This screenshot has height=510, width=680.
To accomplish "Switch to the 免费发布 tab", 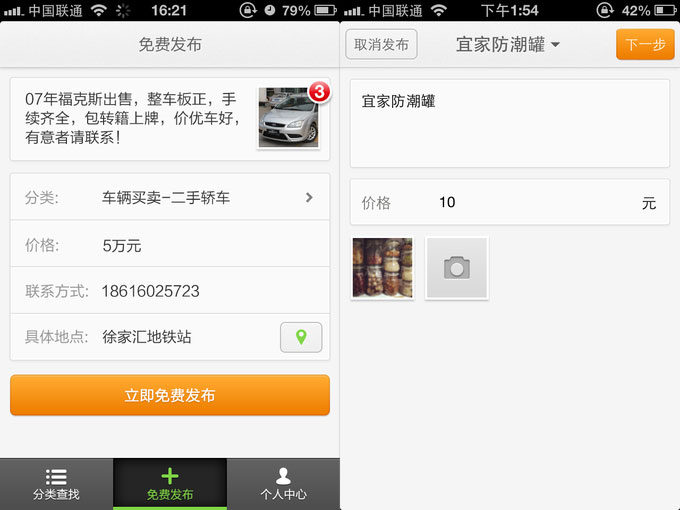I will point(170,484).
